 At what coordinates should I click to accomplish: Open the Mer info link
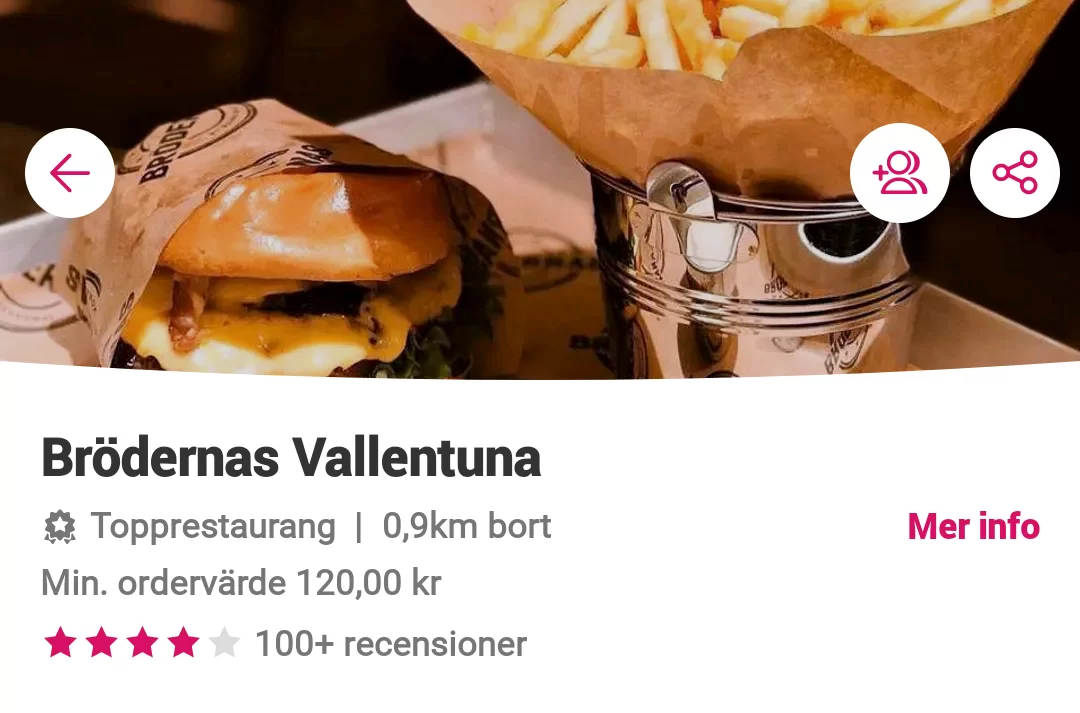coord(973,526)
